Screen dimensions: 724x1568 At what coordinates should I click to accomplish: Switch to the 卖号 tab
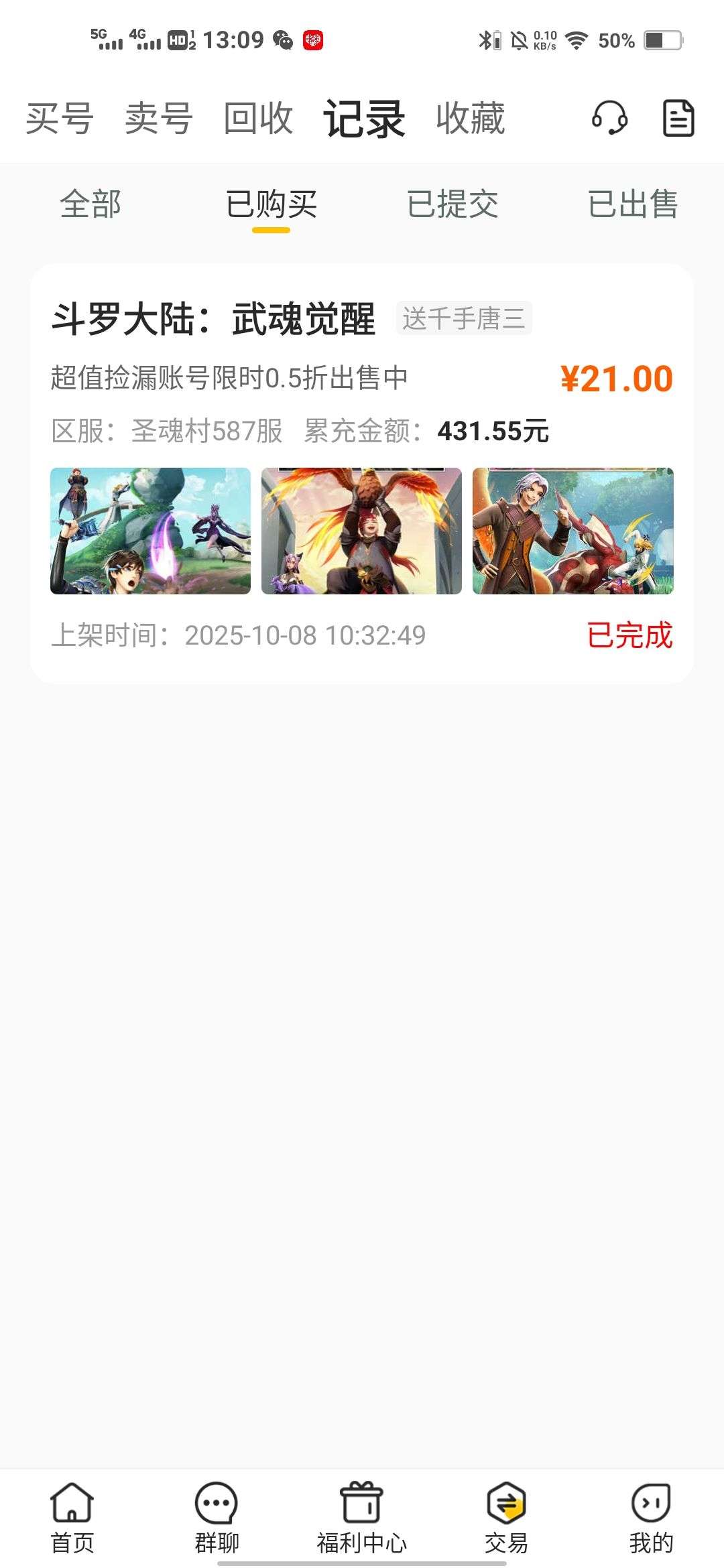(x=159, y=119)
